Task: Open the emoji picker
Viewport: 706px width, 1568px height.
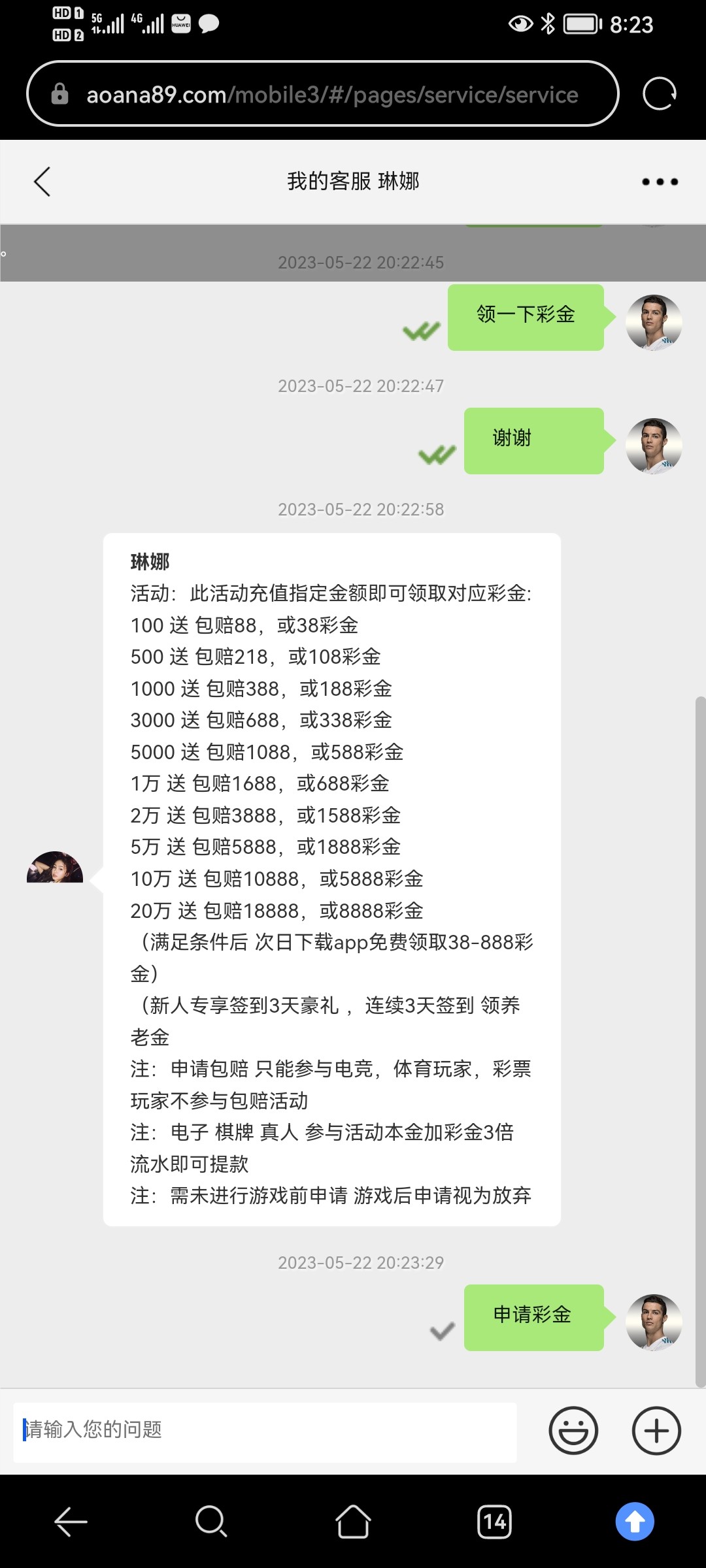Action: (x=573, y=1430)
